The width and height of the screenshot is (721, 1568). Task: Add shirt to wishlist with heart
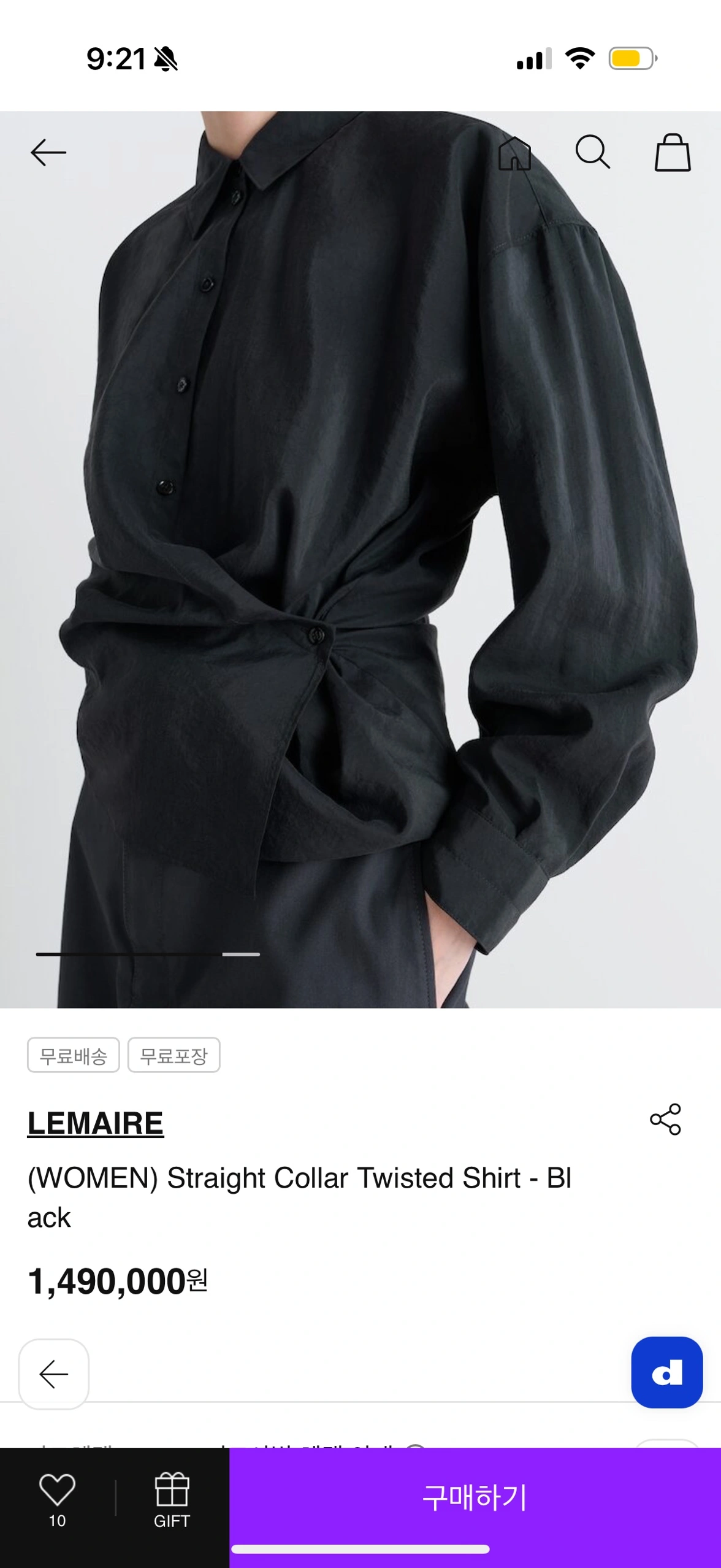[x=57, y=1500]
